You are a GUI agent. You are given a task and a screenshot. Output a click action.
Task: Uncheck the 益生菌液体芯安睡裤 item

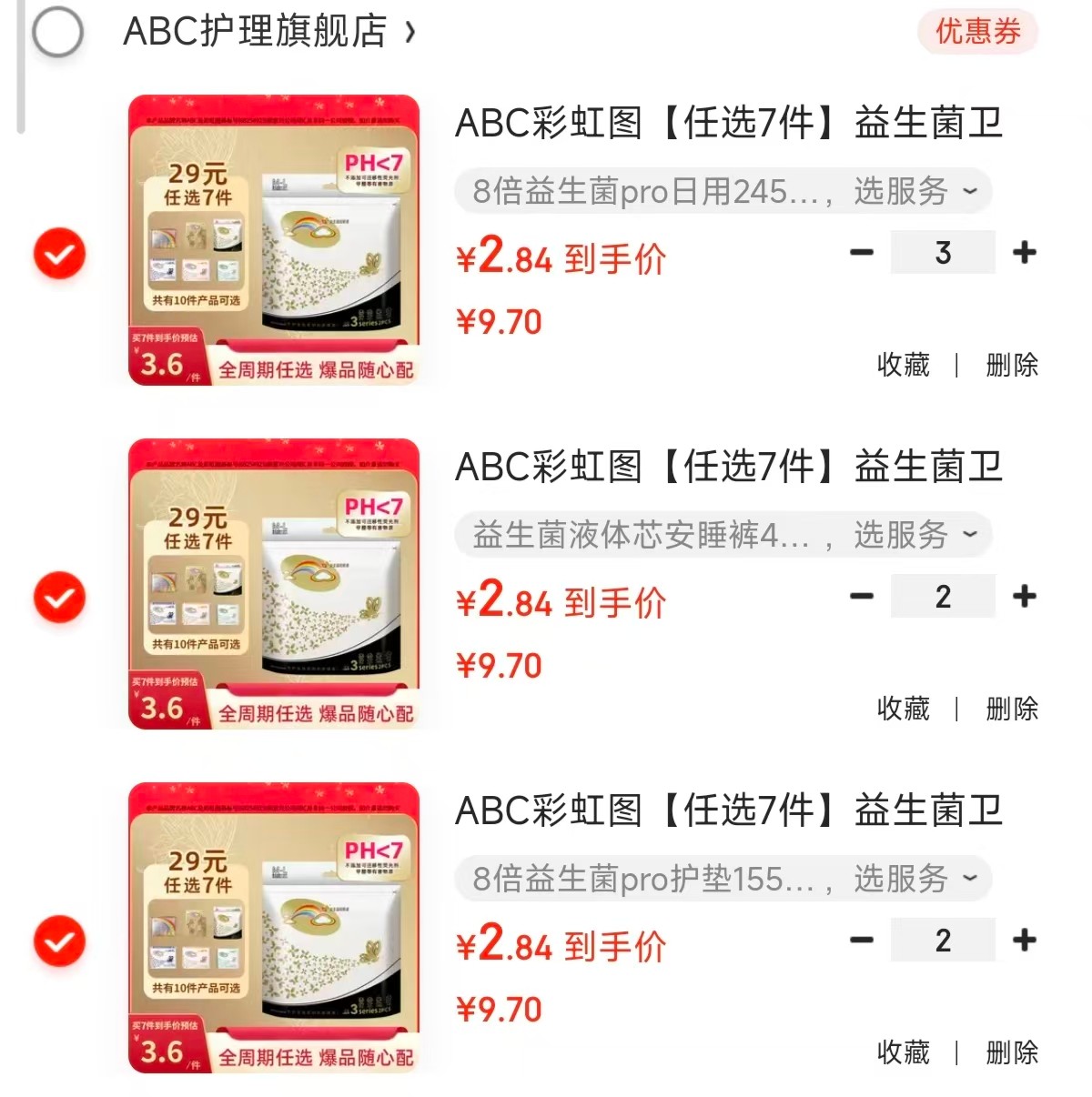point(60,598)
